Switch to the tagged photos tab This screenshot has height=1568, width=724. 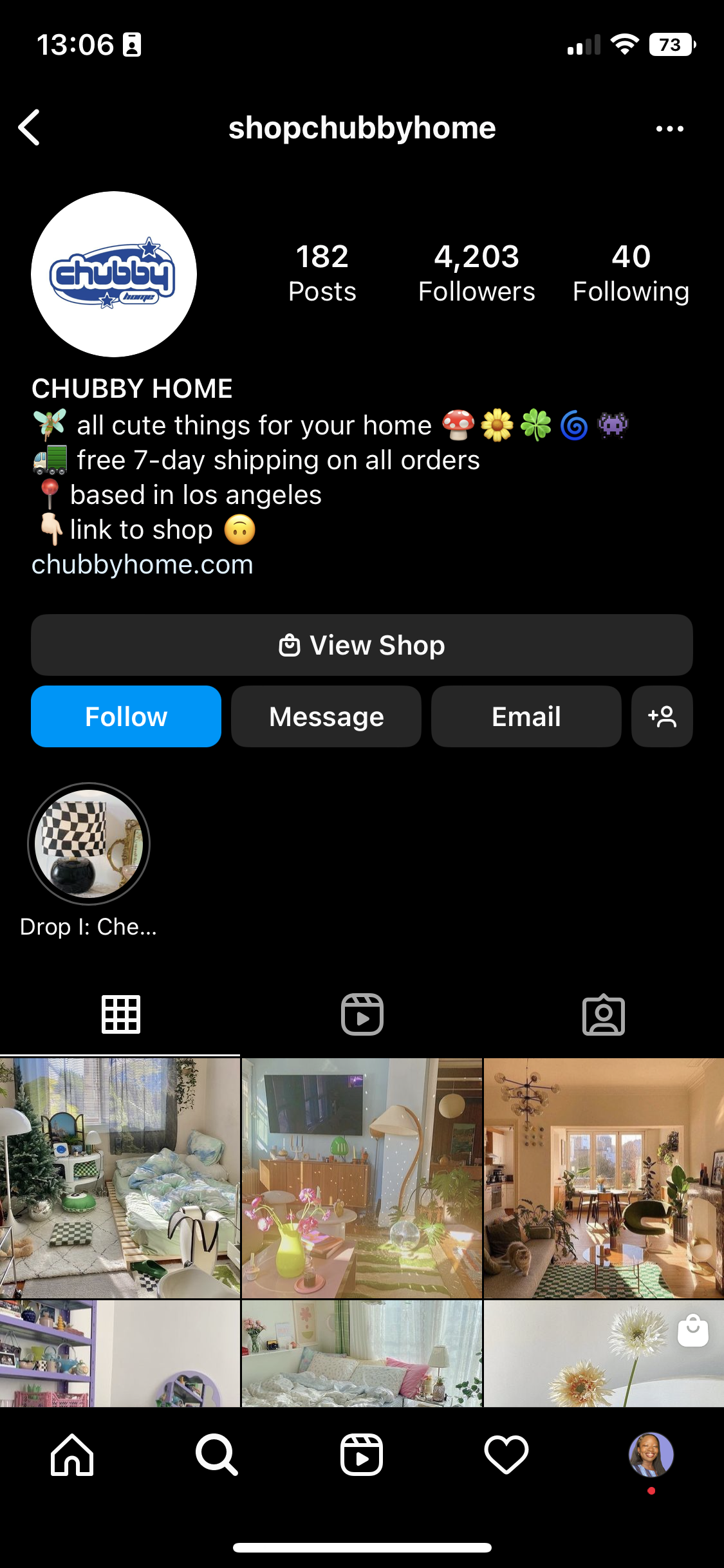pyautogui.click(x=603, y=1015)
